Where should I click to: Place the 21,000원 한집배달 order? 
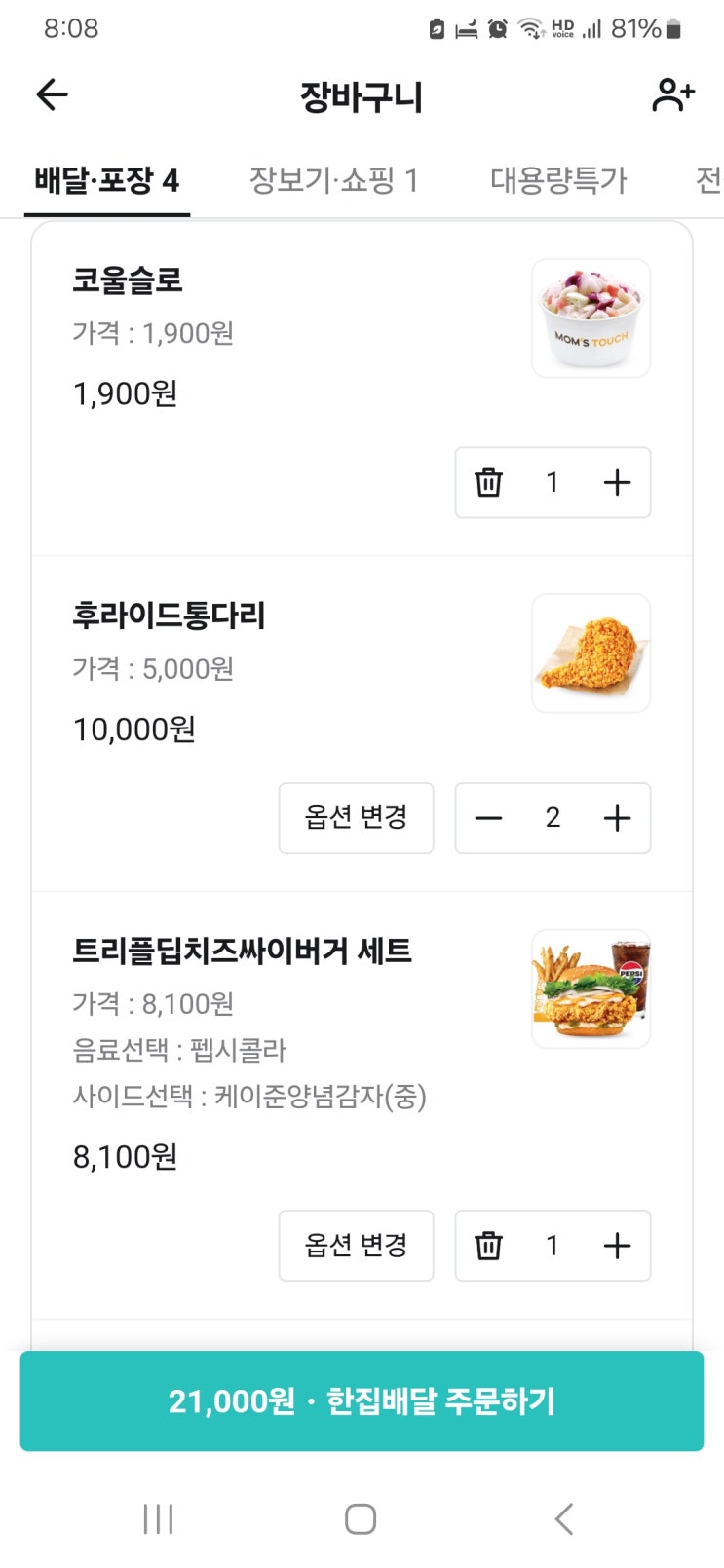pyautogui.click(x=362, y=1400)
